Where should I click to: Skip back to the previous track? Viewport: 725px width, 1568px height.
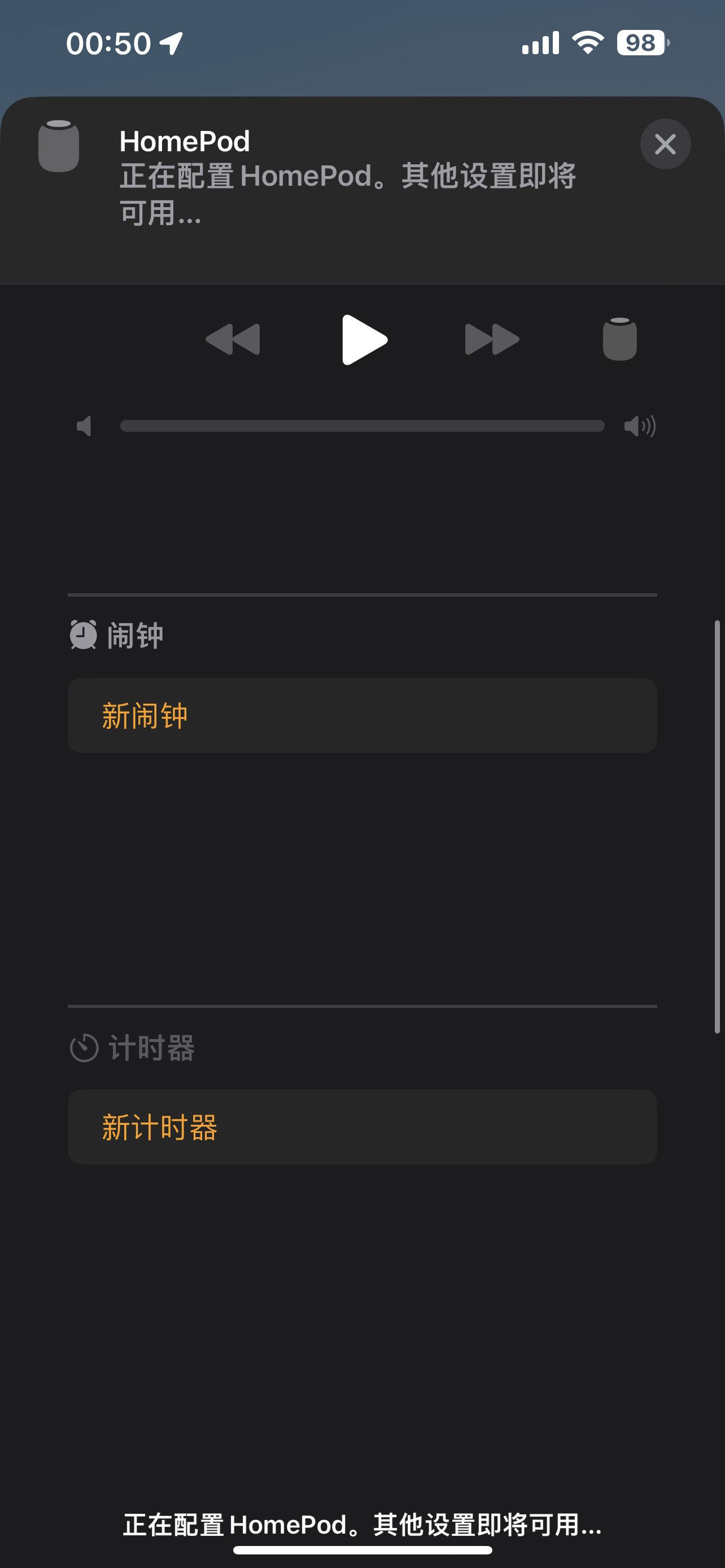233,340
